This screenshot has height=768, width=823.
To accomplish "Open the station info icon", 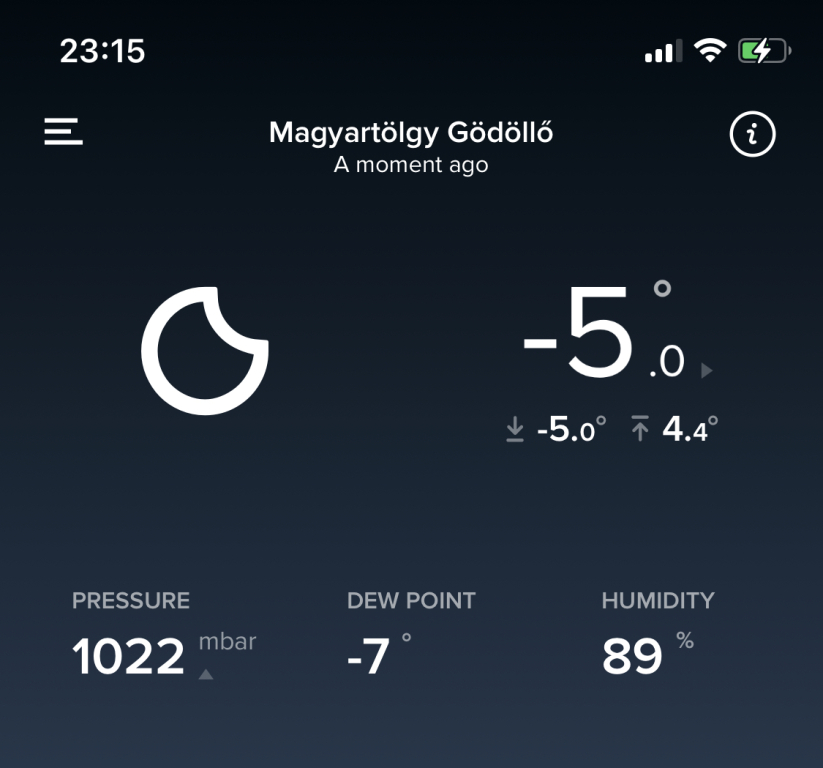I will [752, 134].
